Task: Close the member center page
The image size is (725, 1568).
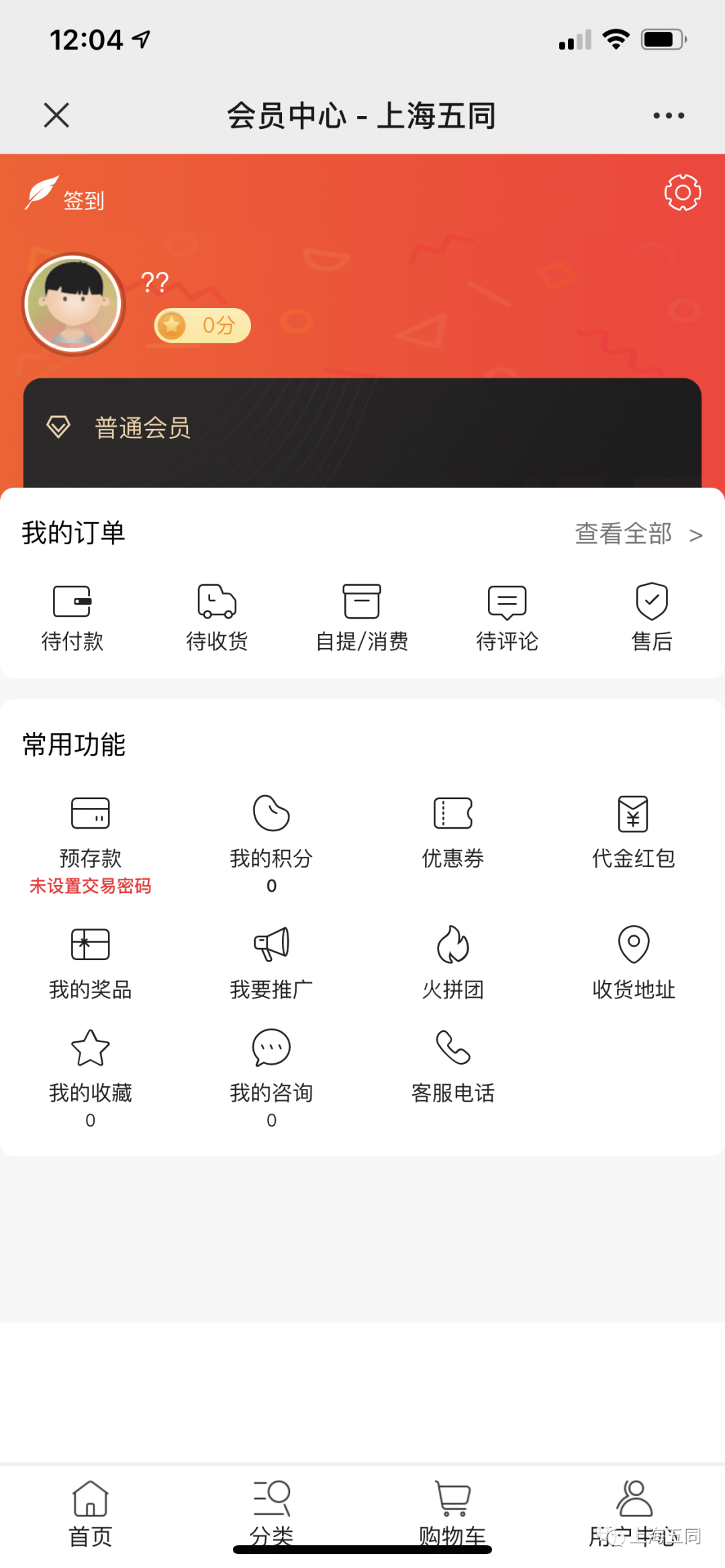Action: click(56, 115)
